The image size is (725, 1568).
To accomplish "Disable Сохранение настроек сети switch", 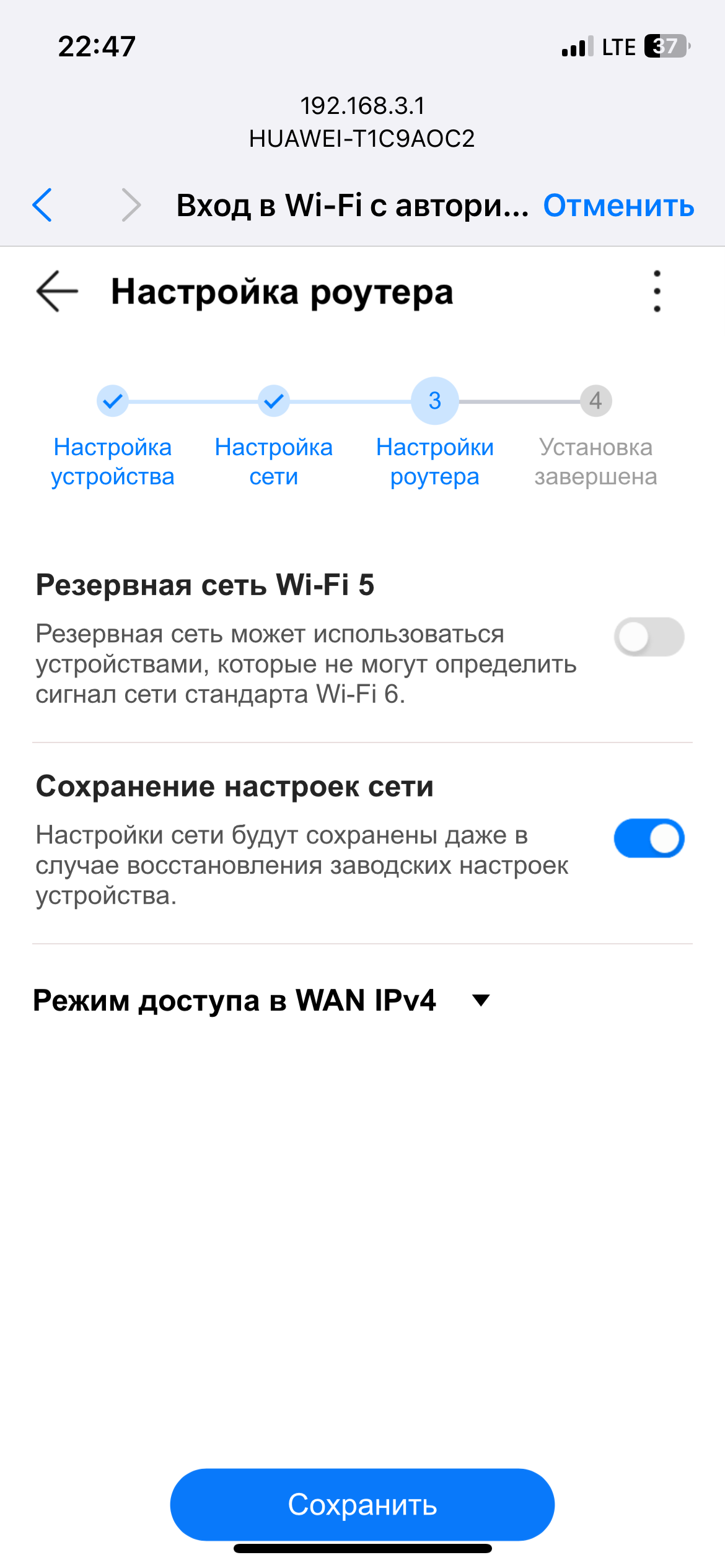I will pos(648,838).
